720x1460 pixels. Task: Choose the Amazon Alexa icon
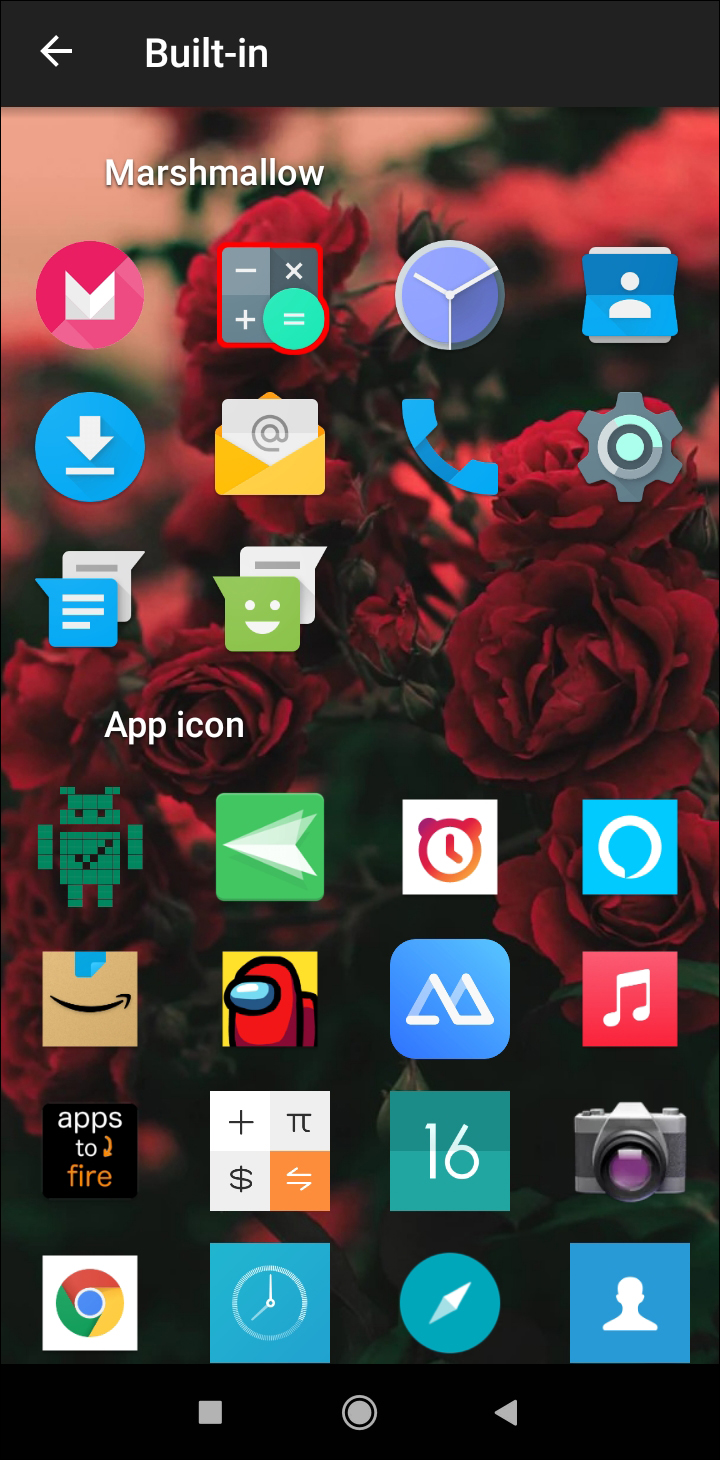tap(630, 847)
